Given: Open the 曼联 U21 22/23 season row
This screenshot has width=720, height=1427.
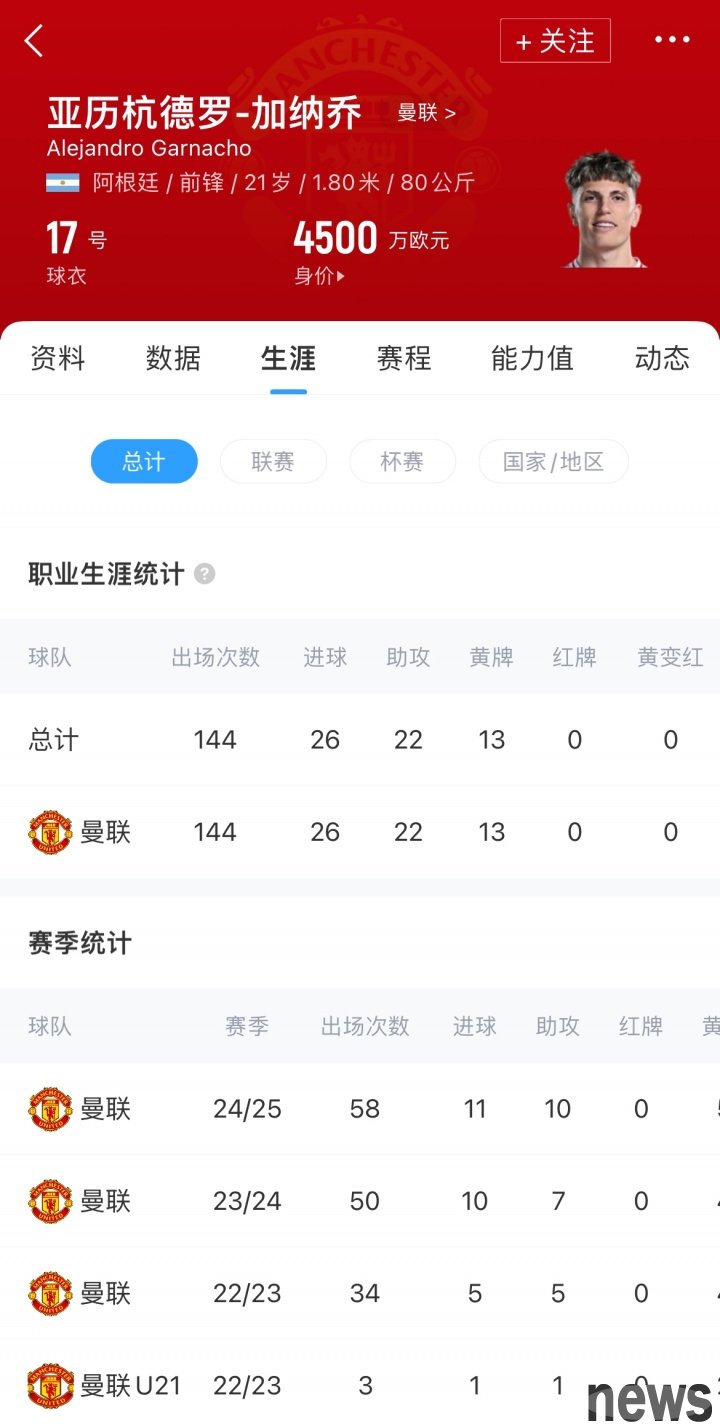Looking at the screenshot, I should tap(360, 1385).
